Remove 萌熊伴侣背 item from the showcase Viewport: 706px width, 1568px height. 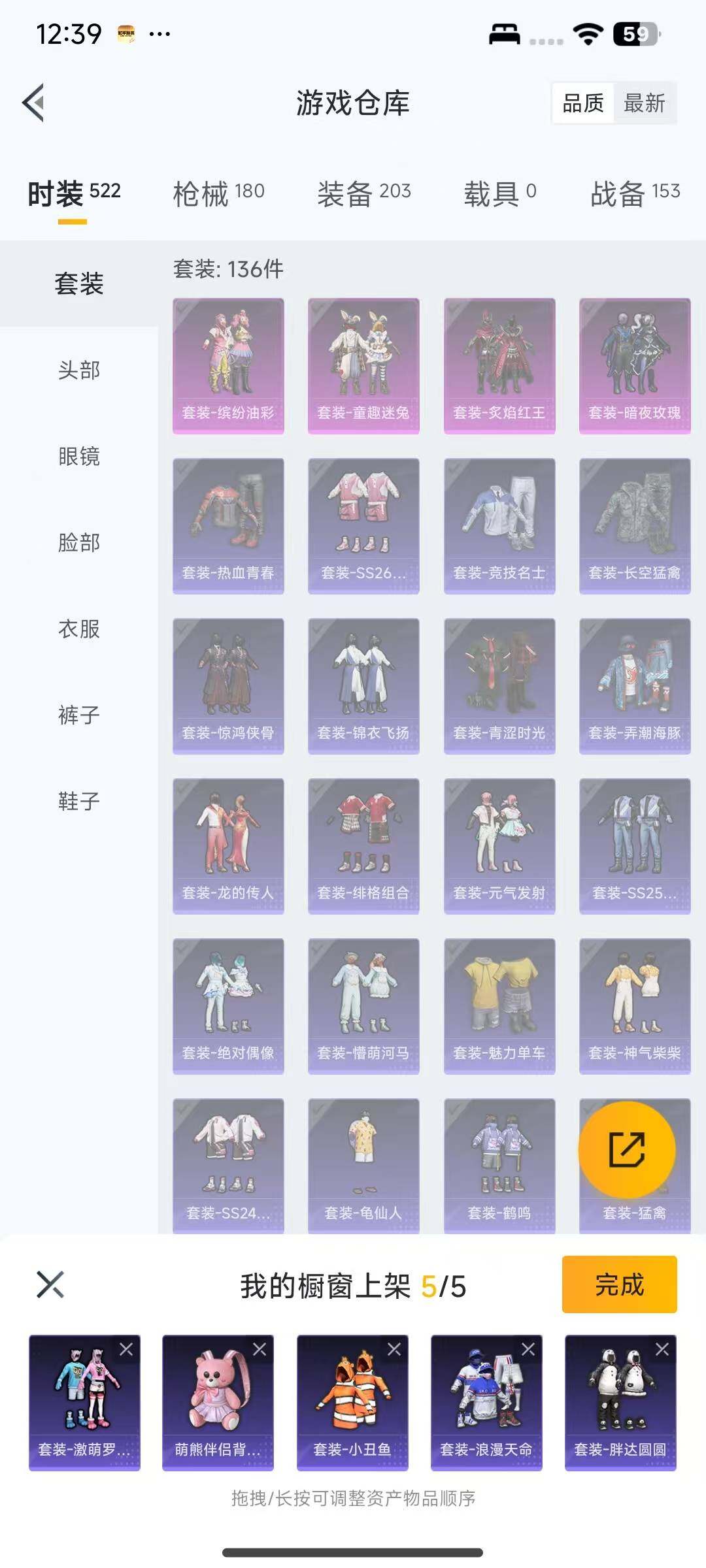click(260, 1349)
